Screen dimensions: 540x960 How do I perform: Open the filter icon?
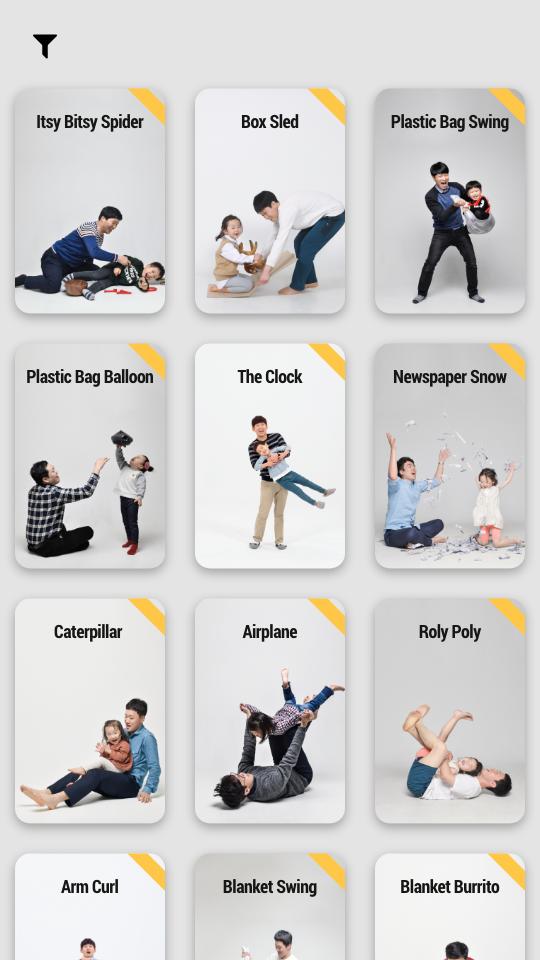45,46
